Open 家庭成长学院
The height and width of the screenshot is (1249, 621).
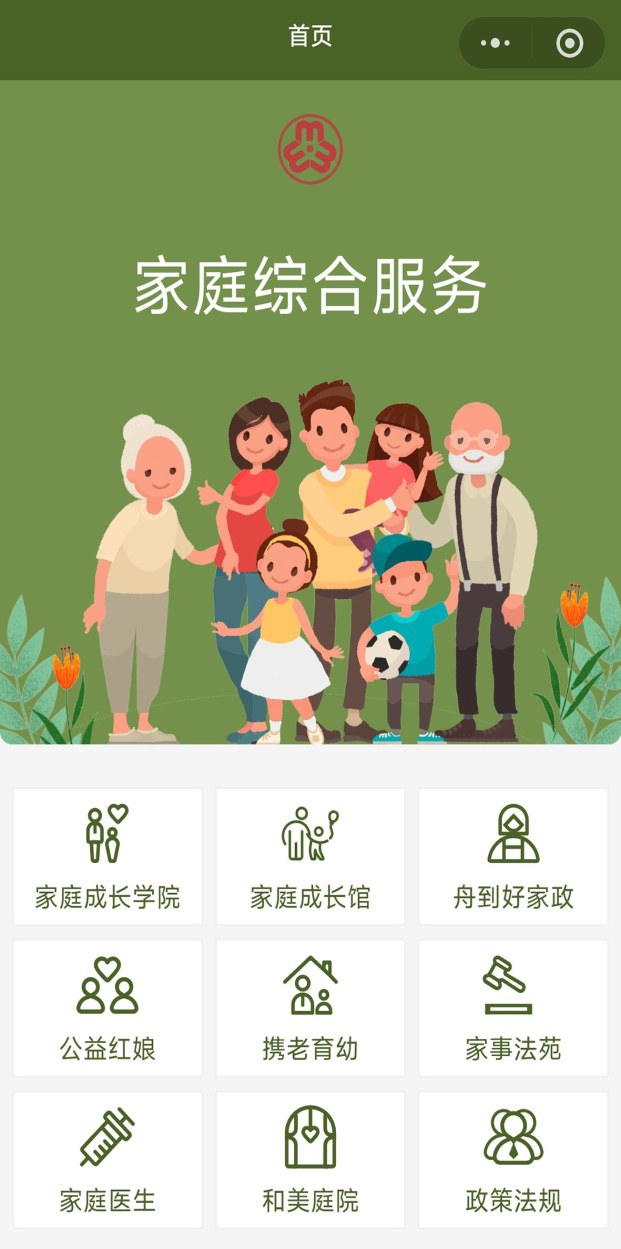click(108, 856)
